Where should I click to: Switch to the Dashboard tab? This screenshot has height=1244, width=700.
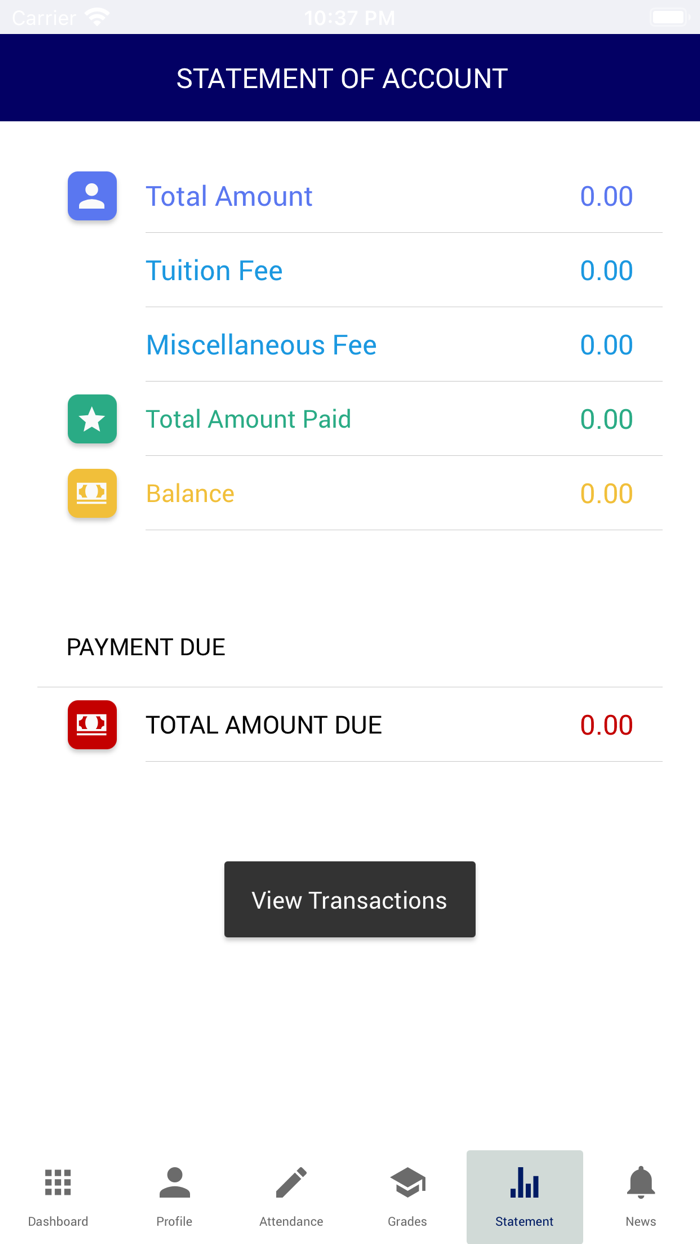click(58, 1196)
